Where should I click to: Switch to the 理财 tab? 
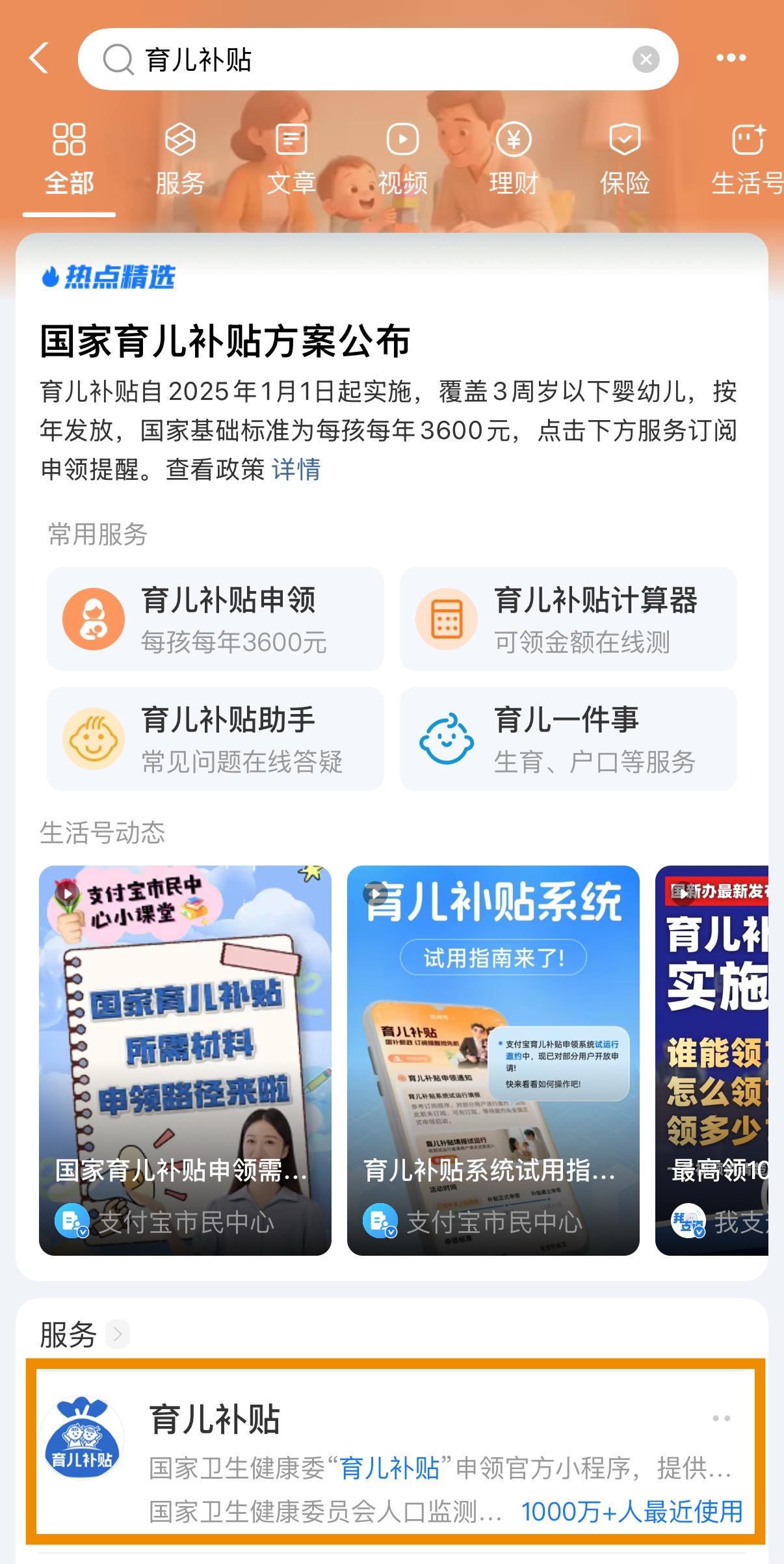[514, 161]
